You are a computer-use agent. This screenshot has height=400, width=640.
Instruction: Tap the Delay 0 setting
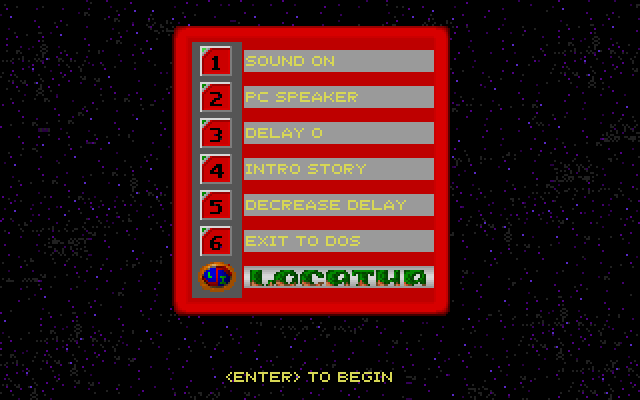point(337,133)
